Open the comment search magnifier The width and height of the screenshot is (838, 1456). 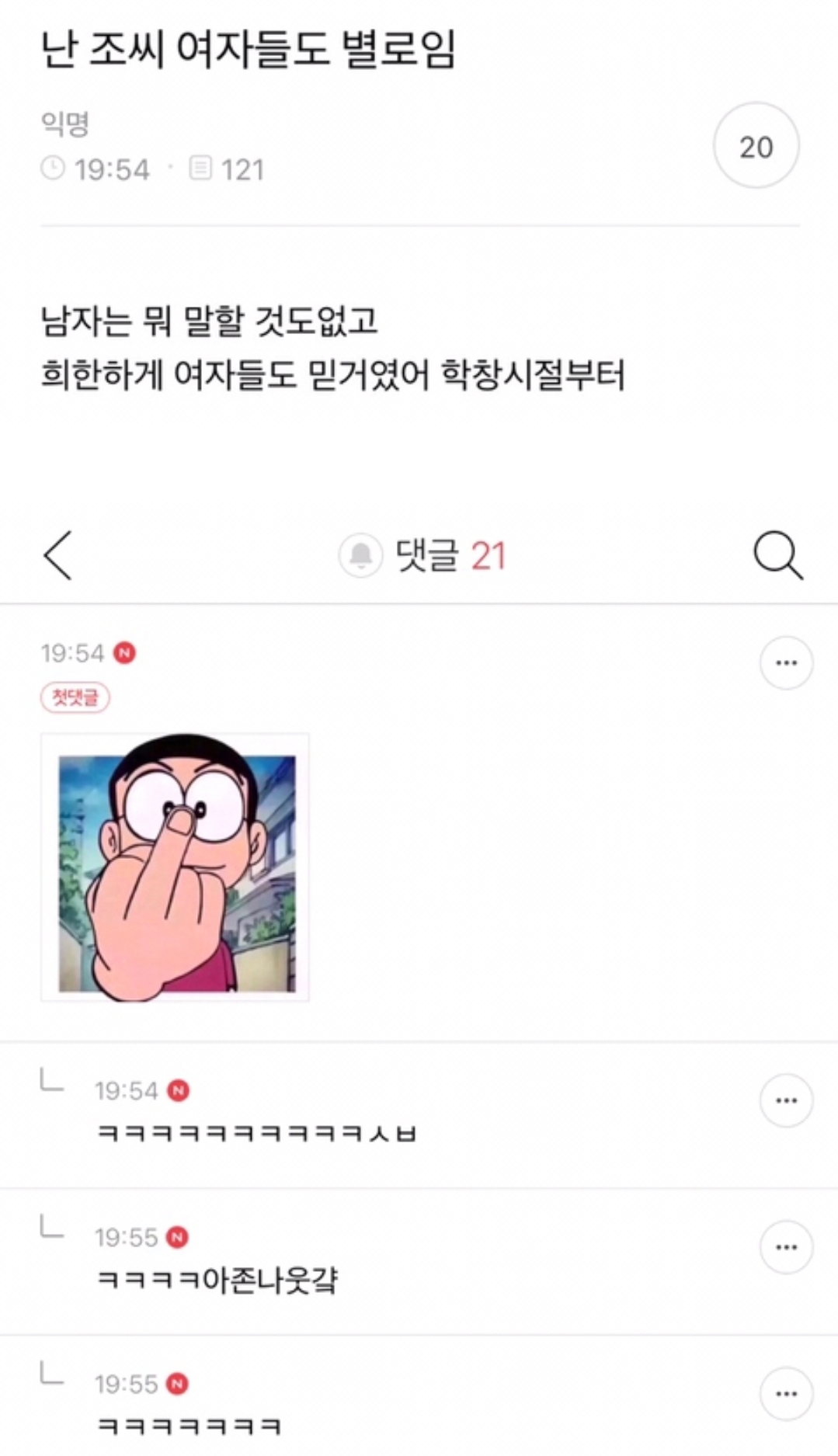(777, 555)
